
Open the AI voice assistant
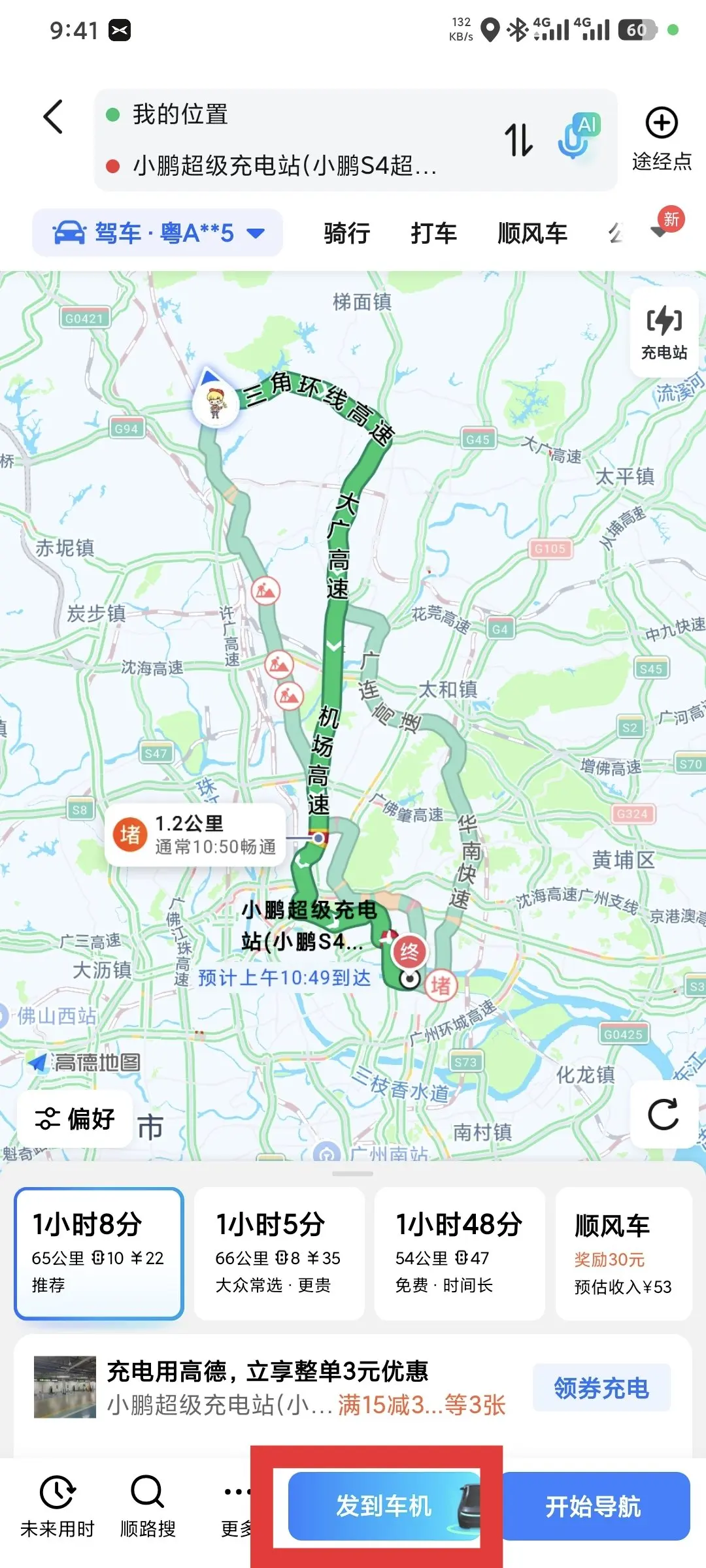[578, 137]
